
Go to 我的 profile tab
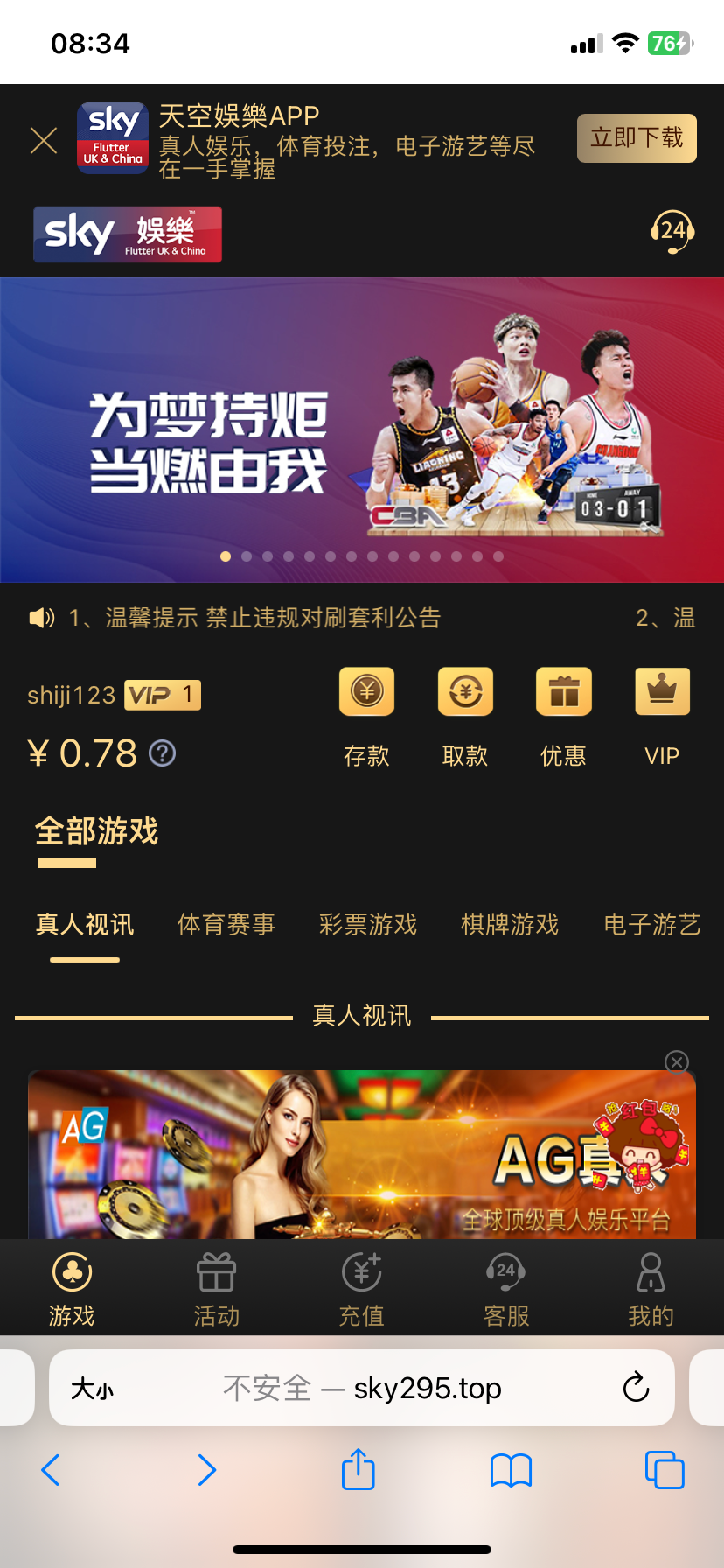[x=651, y=1290]
